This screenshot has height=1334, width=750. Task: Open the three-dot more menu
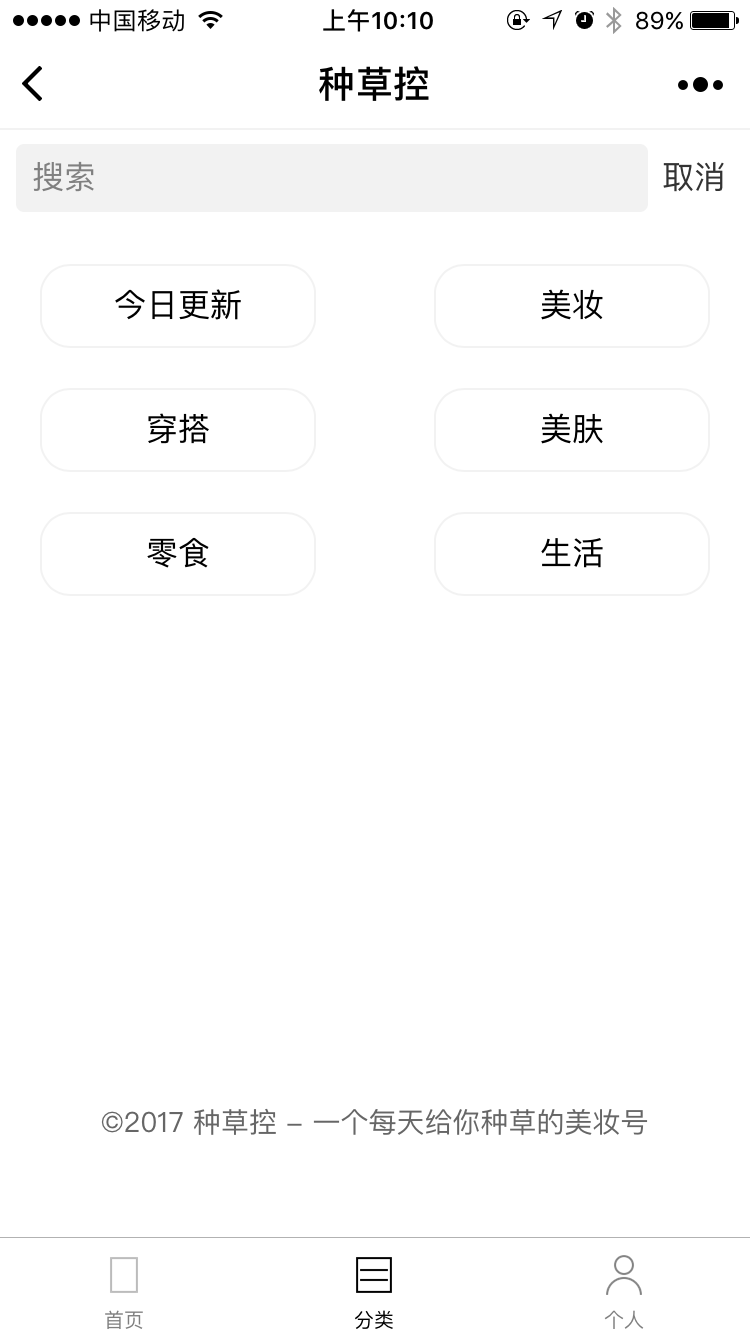(x=700, y=85)
